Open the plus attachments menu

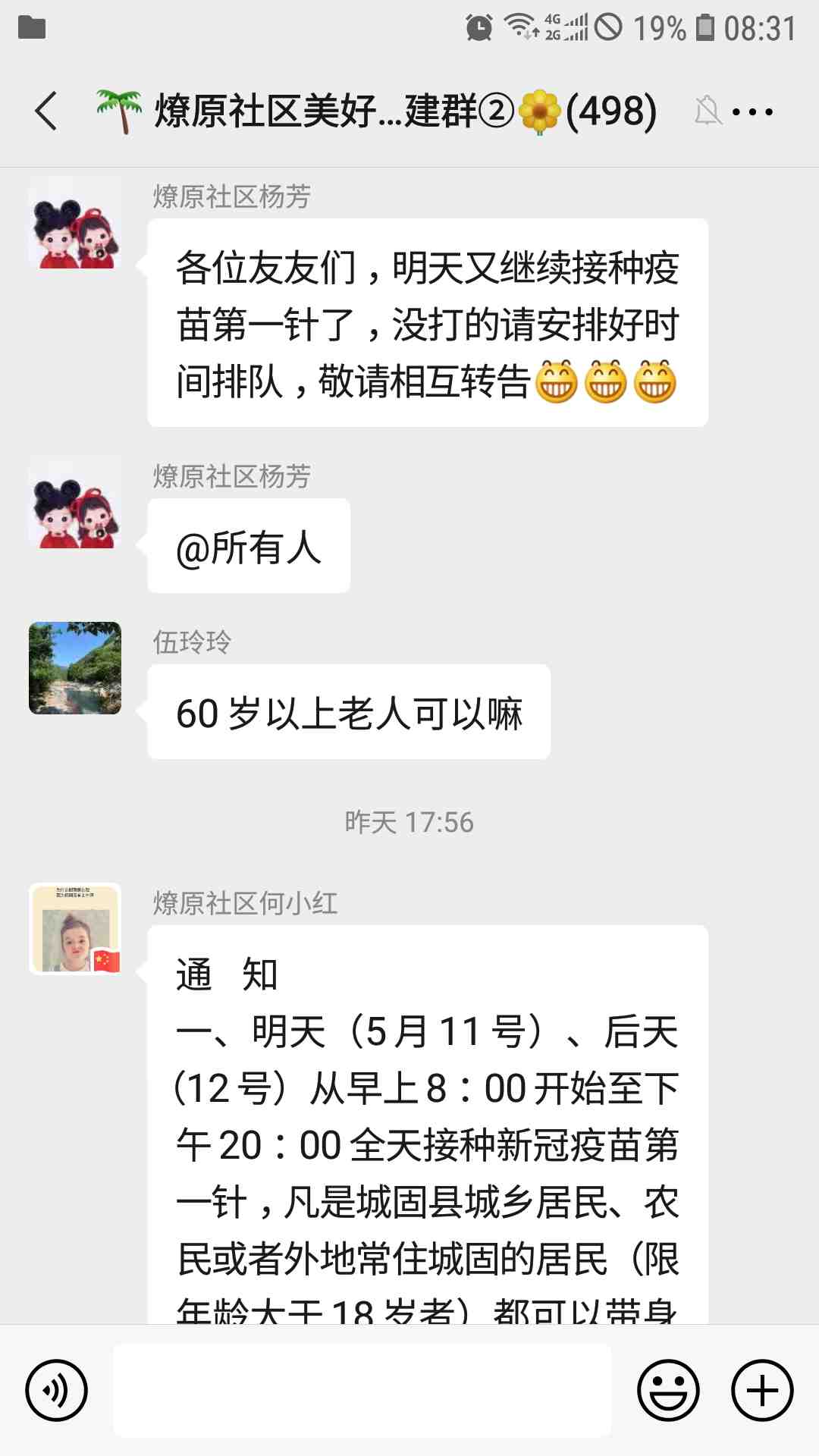[762, 1390]
